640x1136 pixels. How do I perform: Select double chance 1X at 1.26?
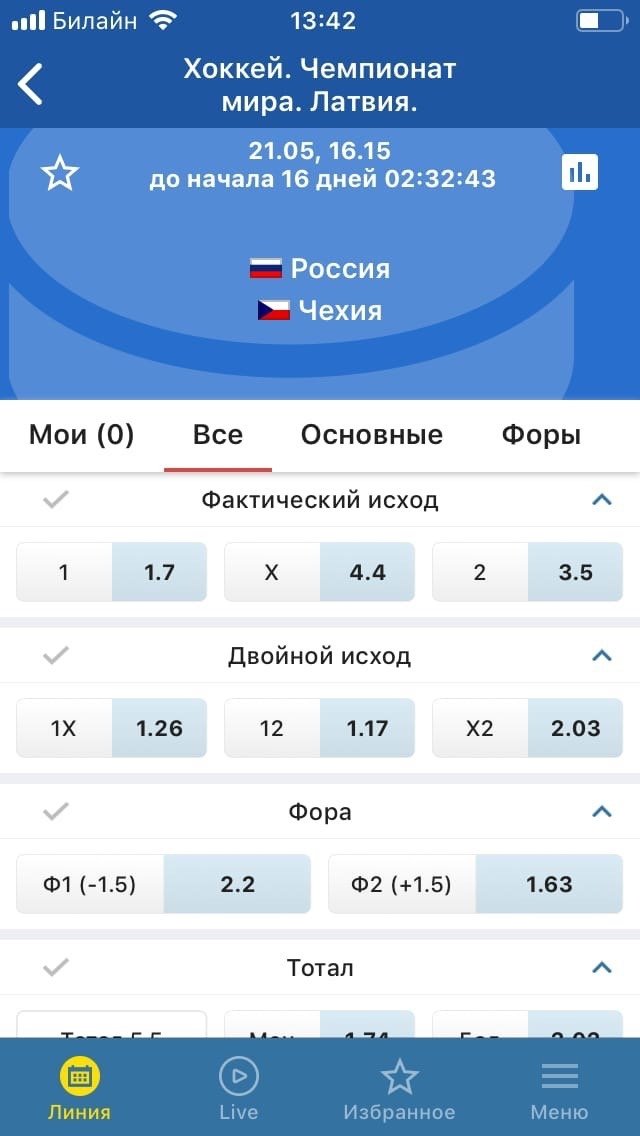click(112, 728)
